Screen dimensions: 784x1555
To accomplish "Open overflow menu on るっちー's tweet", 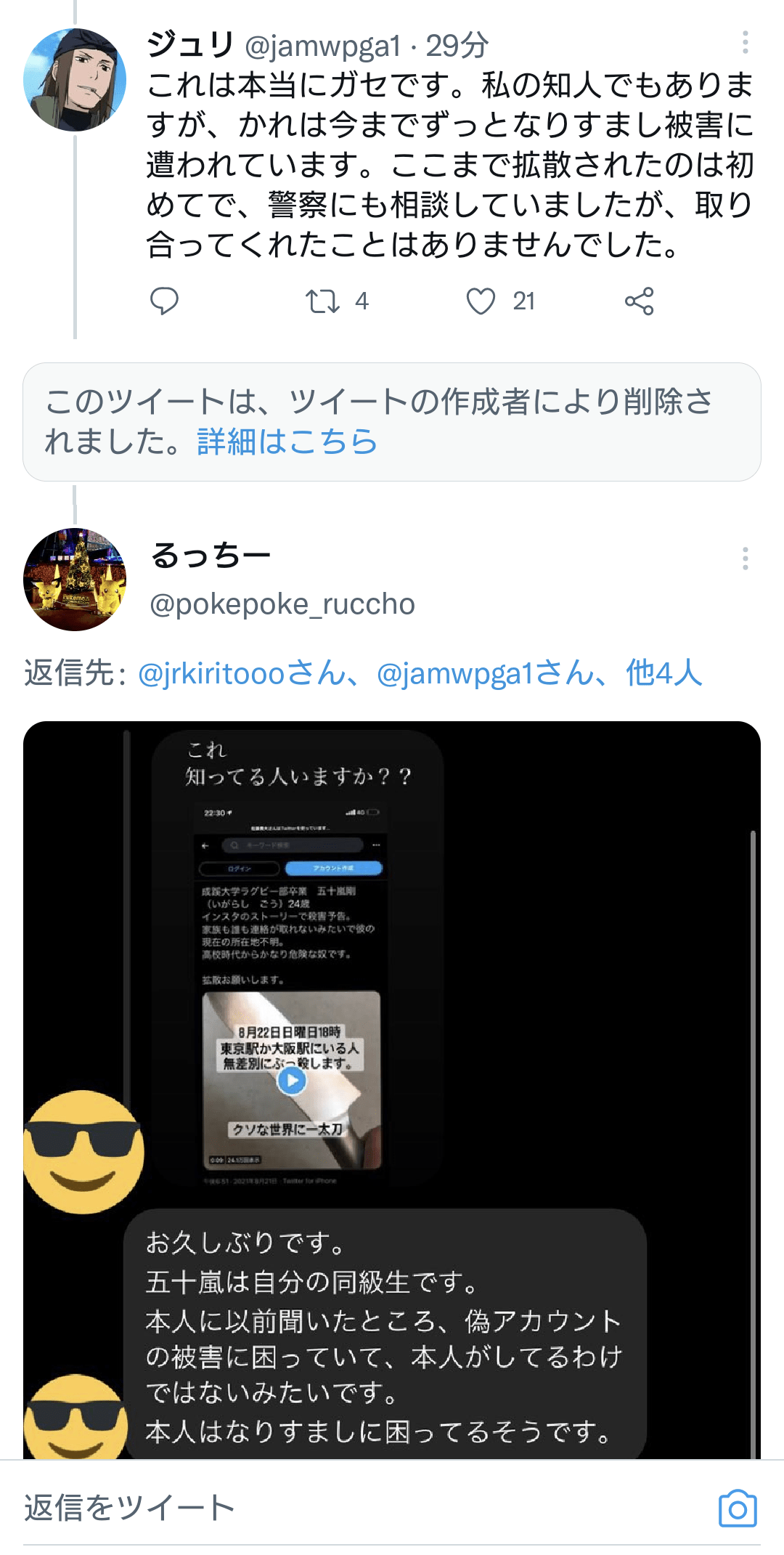I will 745,559.
